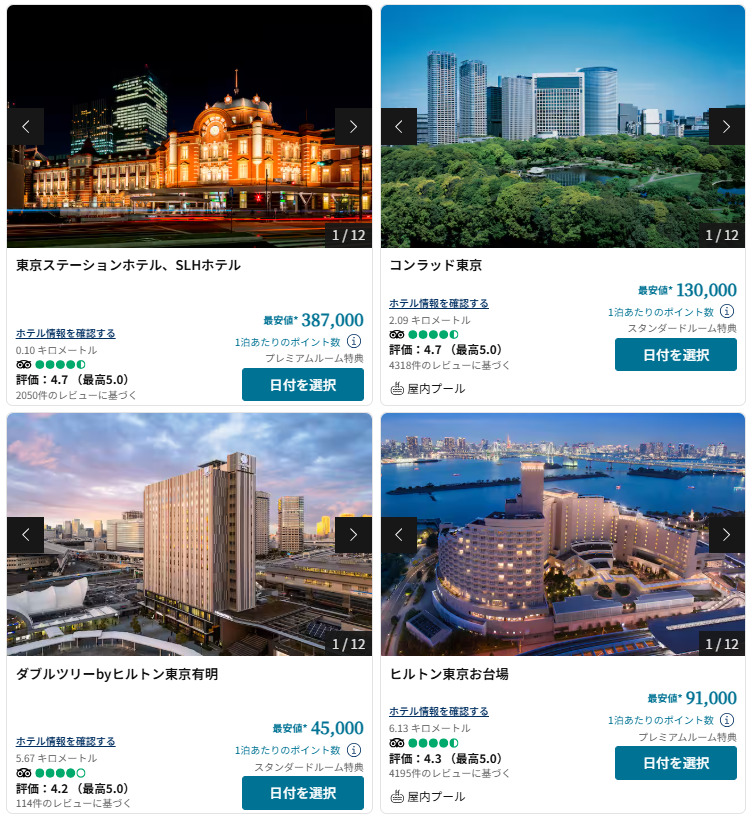752x817 pixels.
Task: Open hotel information for ヒルトン東京お台場
Action: pos(439,711)
